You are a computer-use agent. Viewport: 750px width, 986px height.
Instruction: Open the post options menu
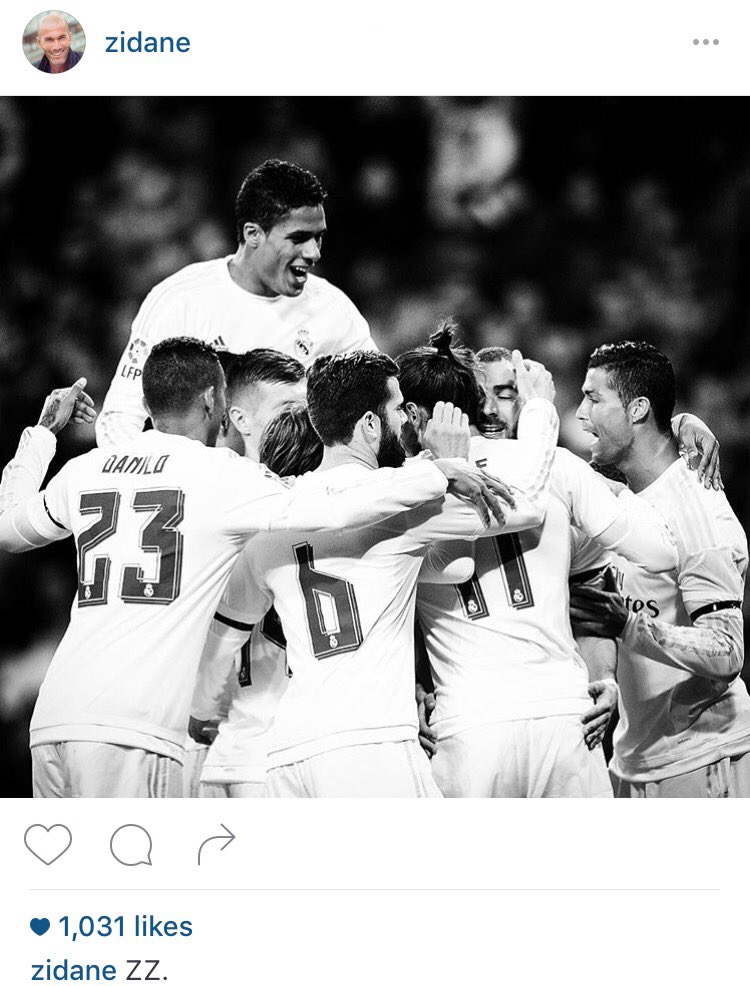click(706, 42)
